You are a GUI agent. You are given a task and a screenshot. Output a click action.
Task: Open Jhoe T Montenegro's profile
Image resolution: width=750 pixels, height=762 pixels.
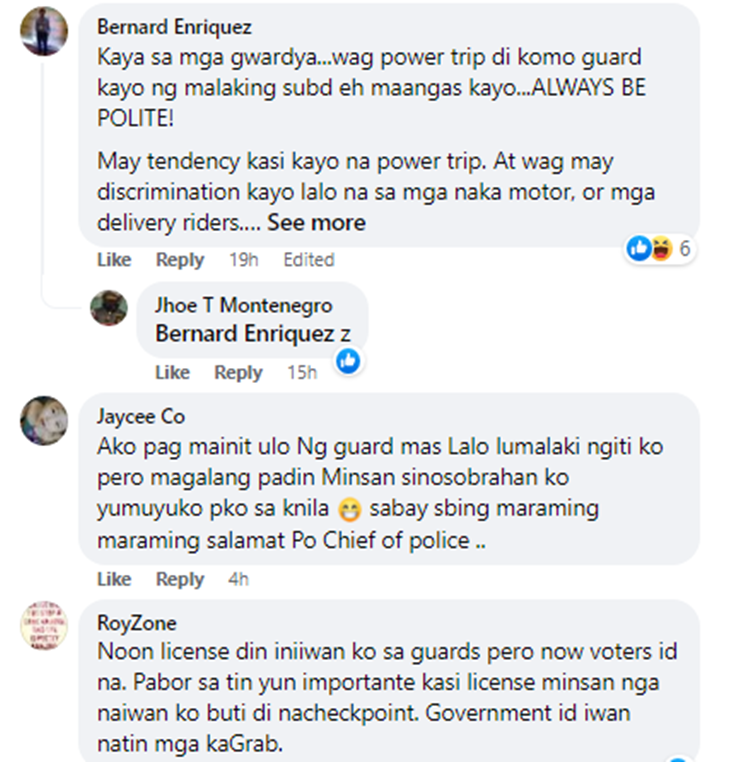[x=244, y=305]
